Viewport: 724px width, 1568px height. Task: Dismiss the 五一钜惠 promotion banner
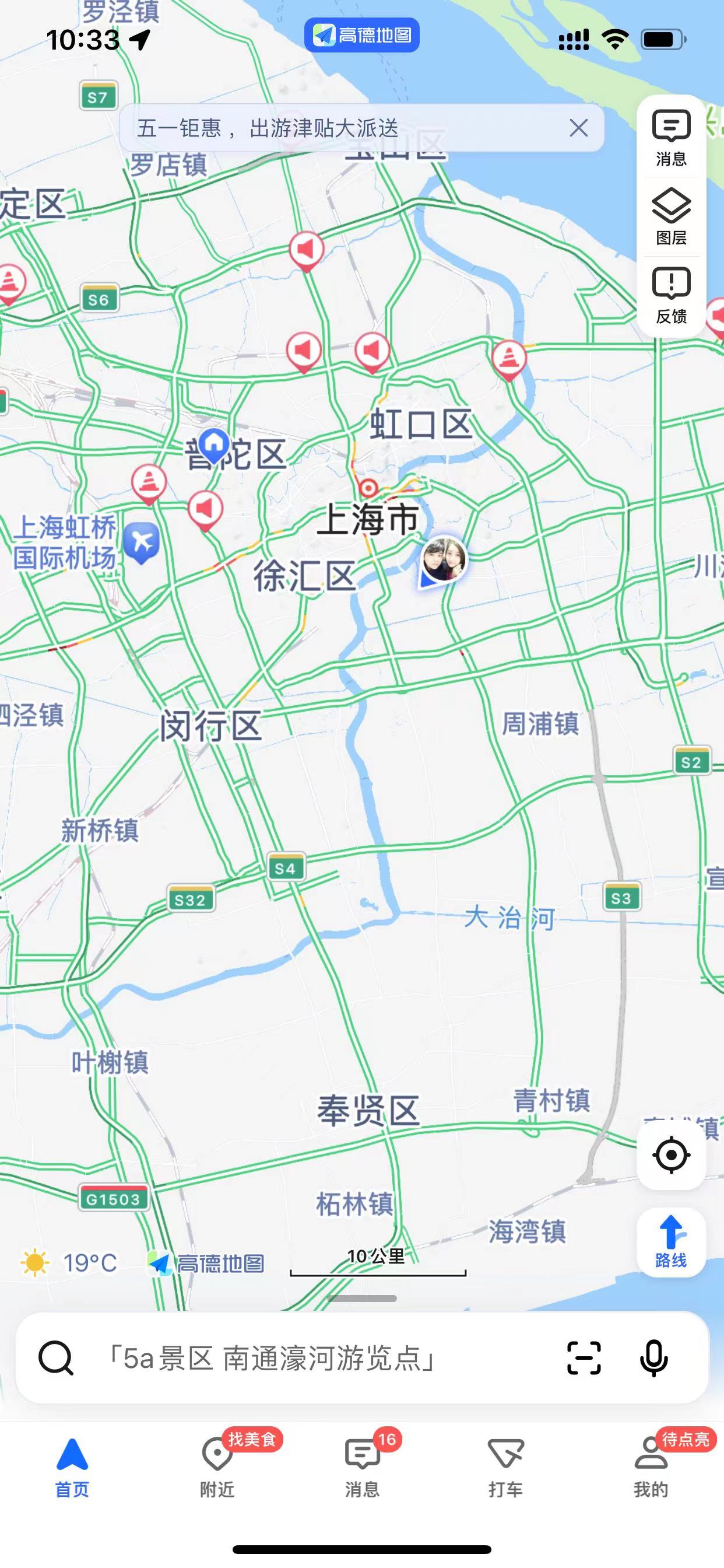tap(579, 128)
